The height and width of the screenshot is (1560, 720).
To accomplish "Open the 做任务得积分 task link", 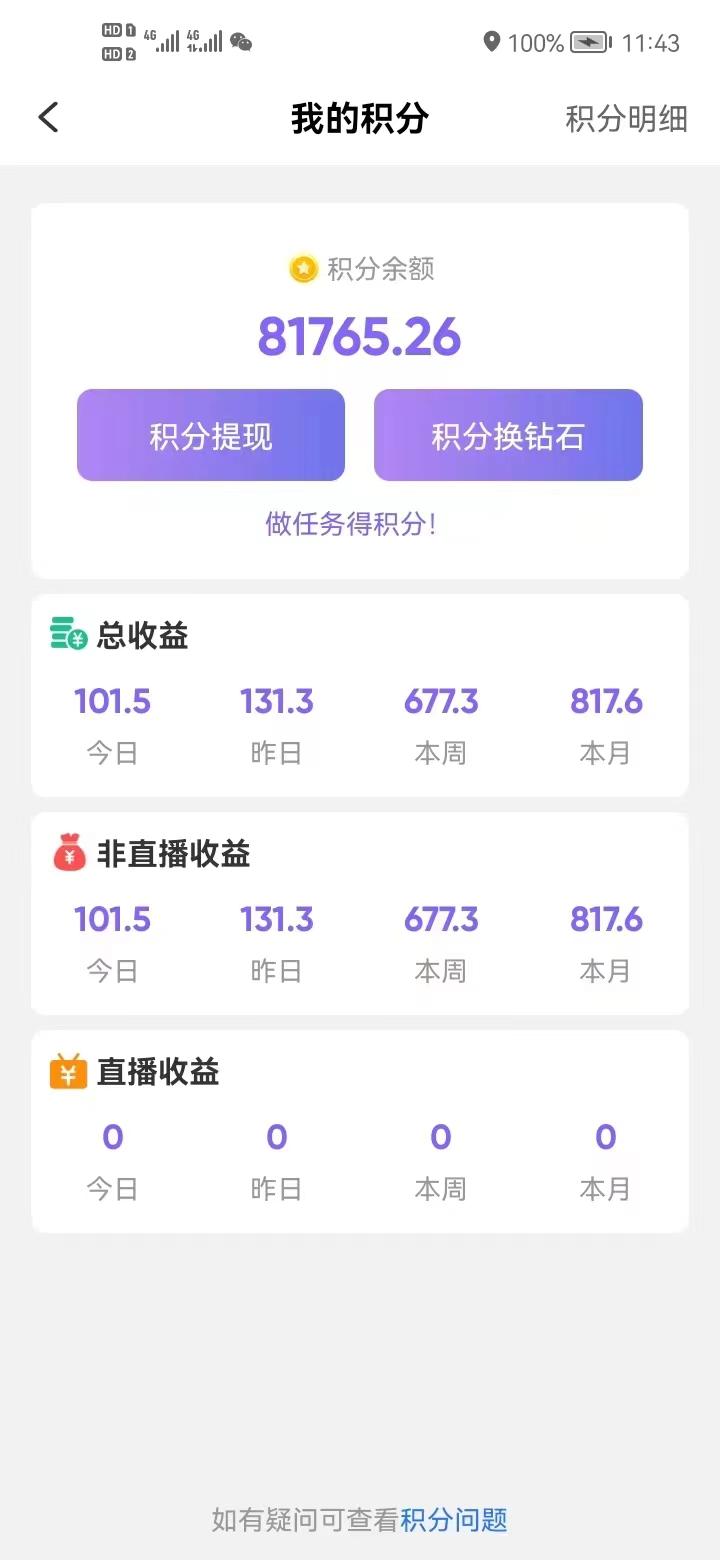I will [x=351, y=524].
